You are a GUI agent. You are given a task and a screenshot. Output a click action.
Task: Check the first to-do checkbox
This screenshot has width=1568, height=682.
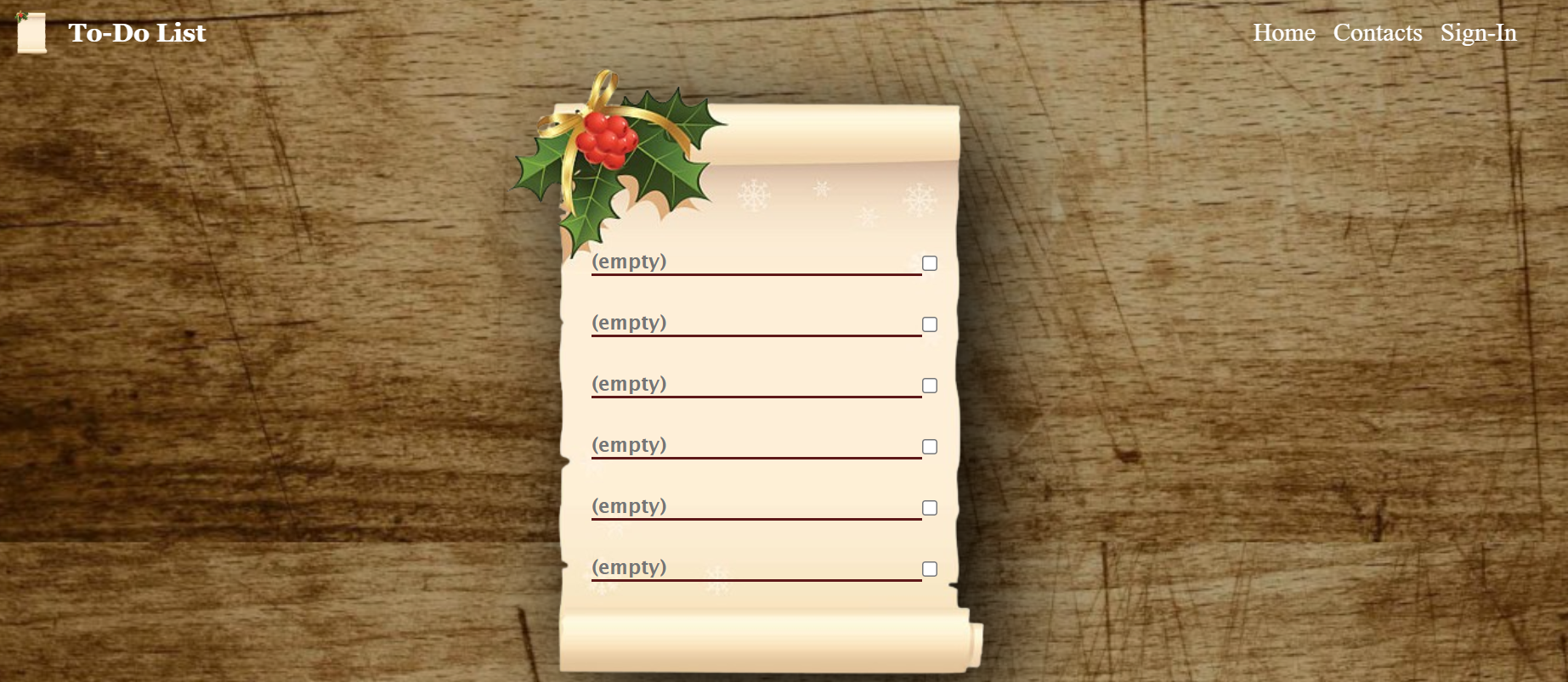pos(930,263)
